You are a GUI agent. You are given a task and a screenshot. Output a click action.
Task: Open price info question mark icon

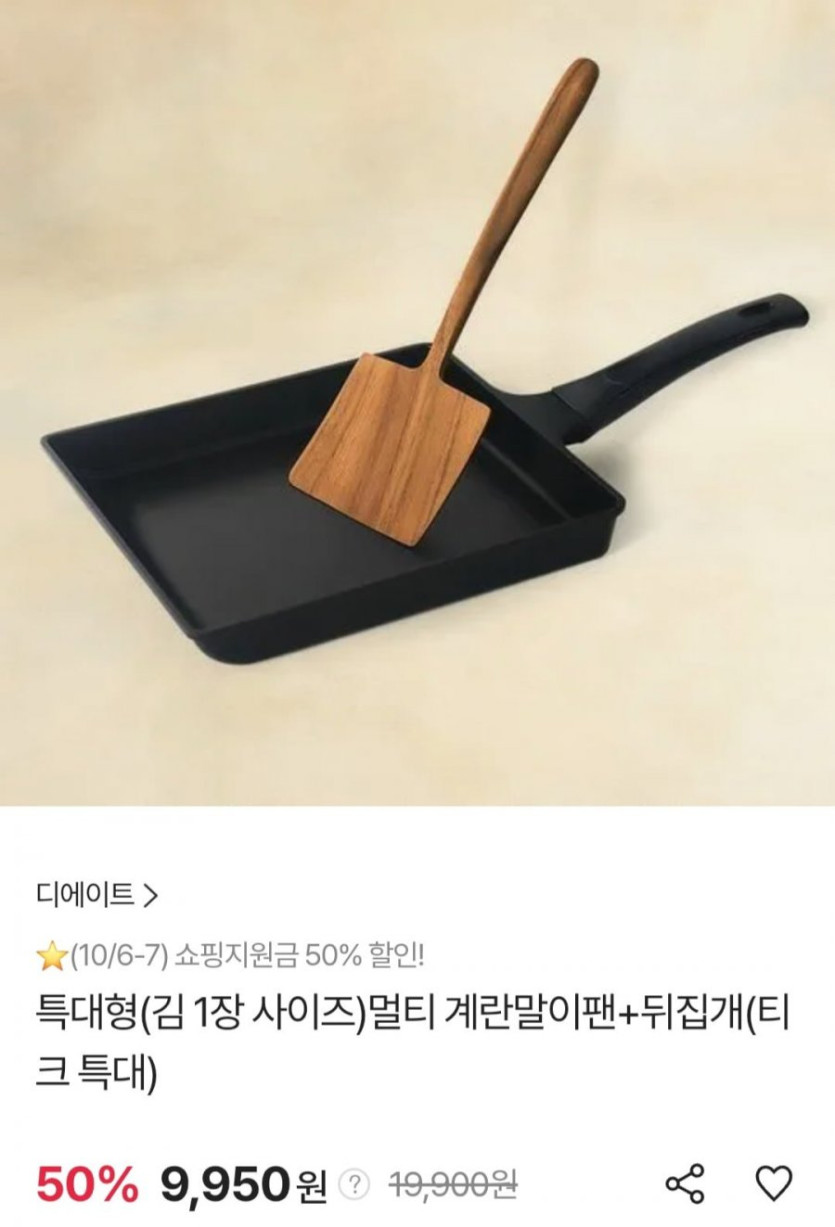[354, 1185]
